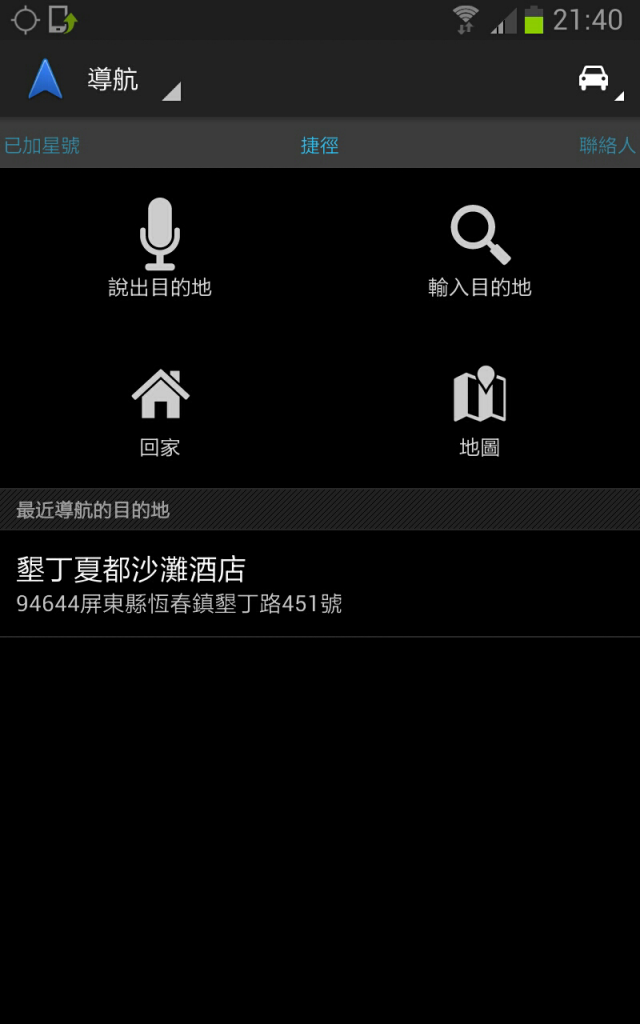
Task: Switch to the 已加星號 tab
Action: coord(42,146)
